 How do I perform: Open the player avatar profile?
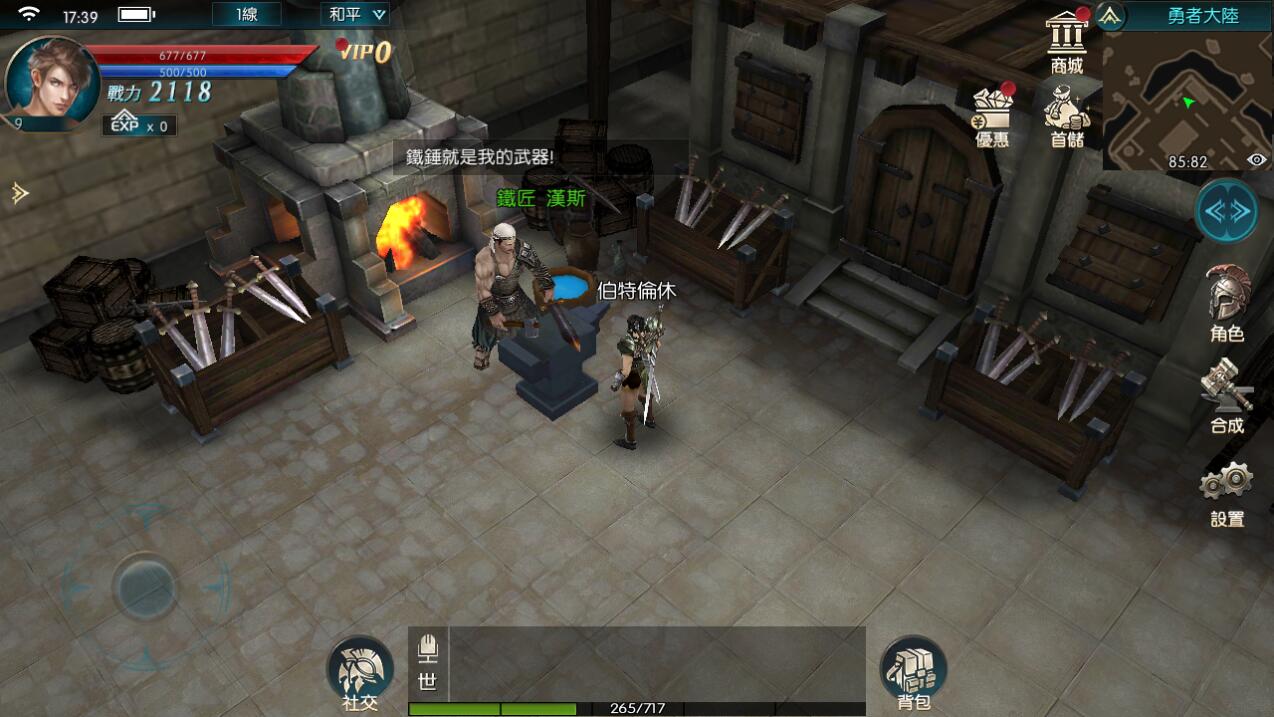pyautogui.click(x=50, y=82)
